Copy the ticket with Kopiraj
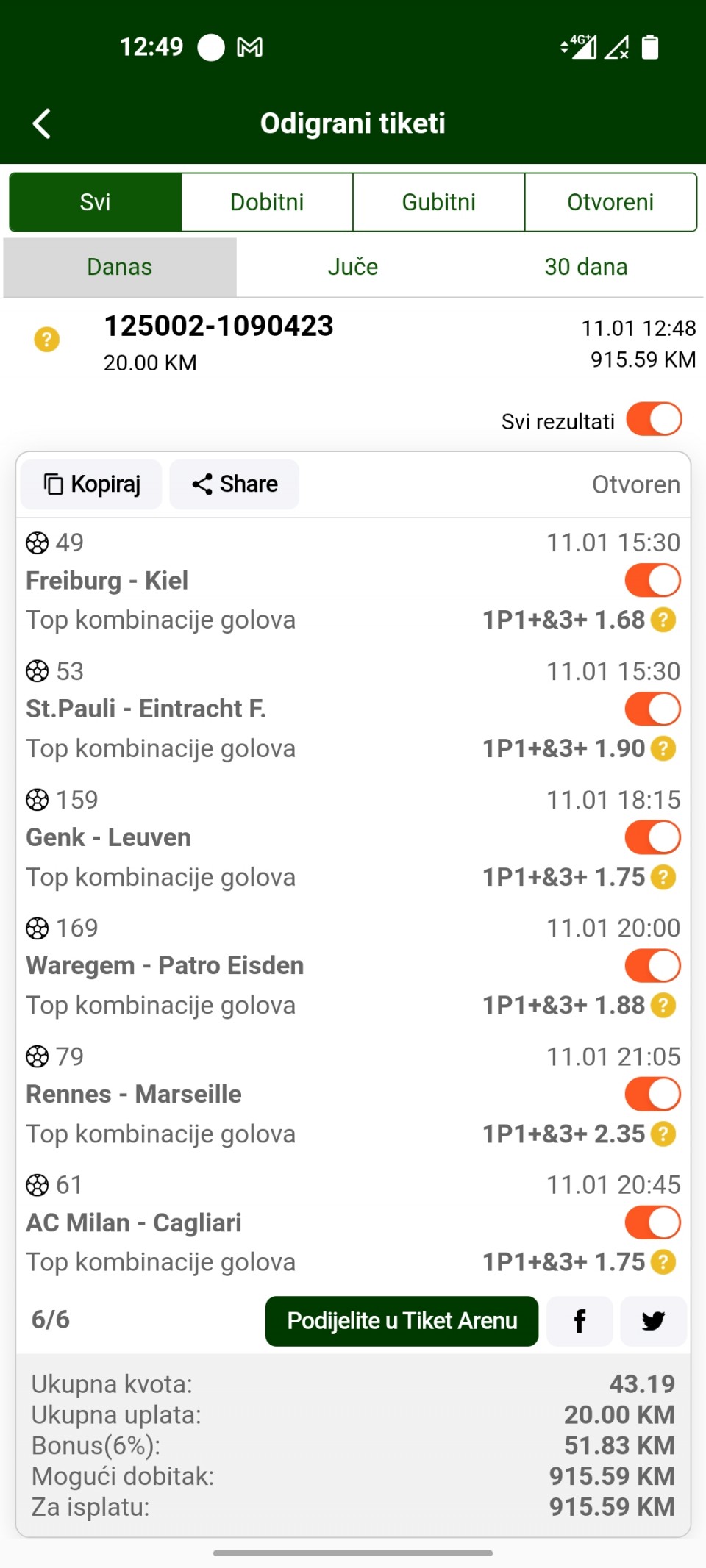 91,484
